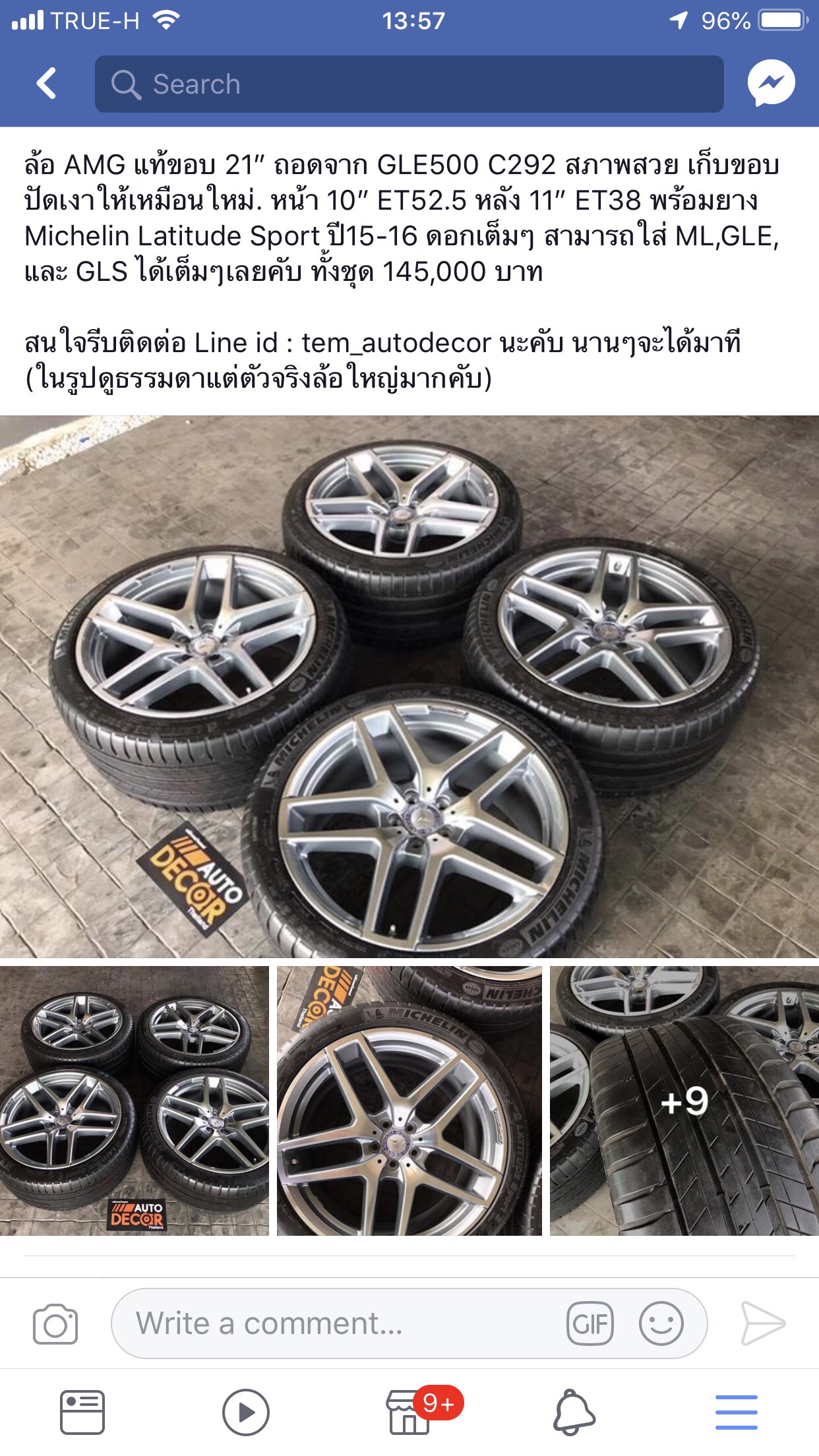
Task: Open the single wheel close-up thumbnail
Action: click(x=409, y=1101)
